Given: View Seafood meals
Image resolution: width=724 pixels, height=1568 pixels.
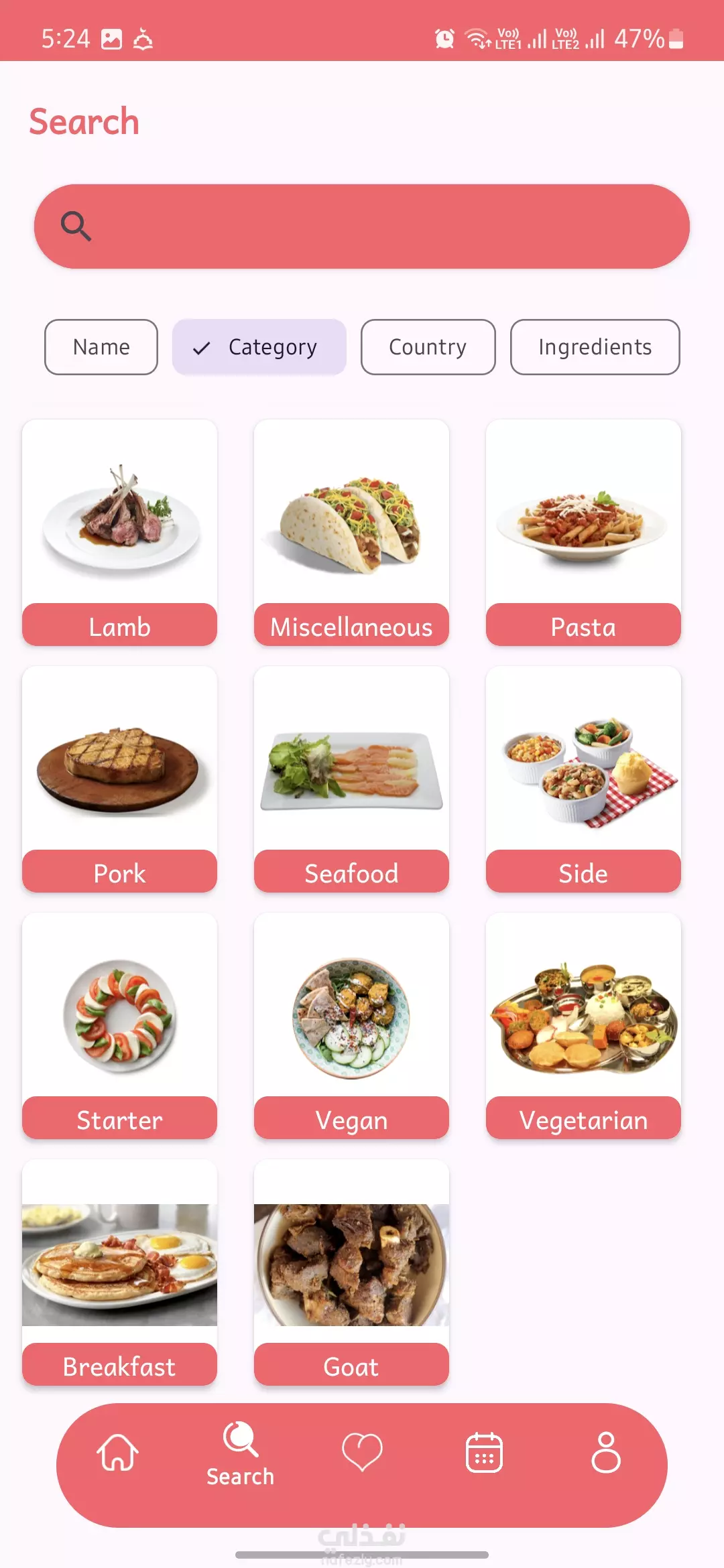Looking at the screenshot, I should [x=351, y=779].
